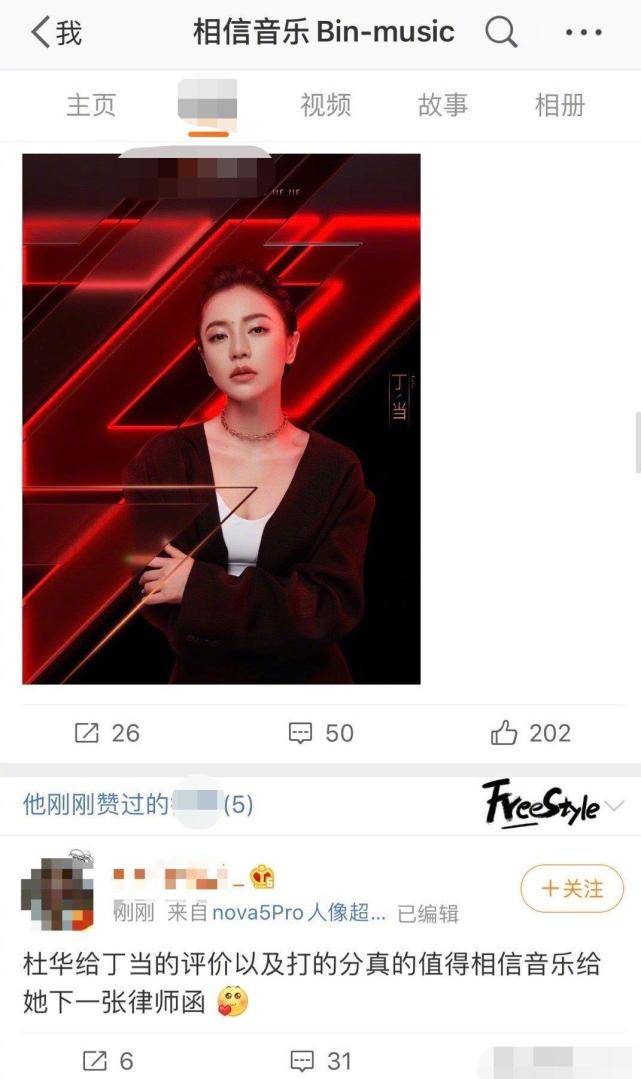Repost the post with 26 shares
This screenshot has width=641, height=1079.
107,734
